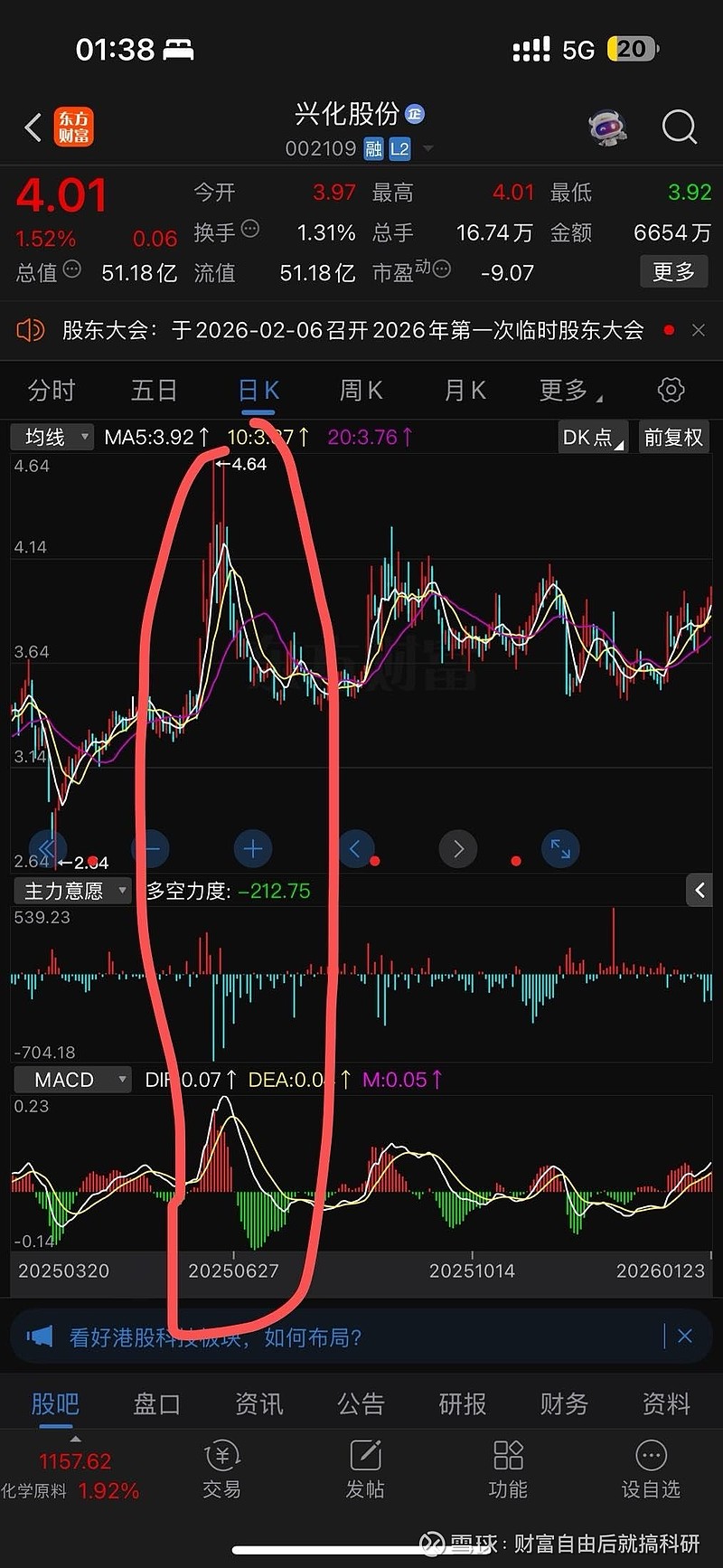Zoom into the chart using the plus icon
This screenshot has height=1568, width=723.
(x=252, y=848)
